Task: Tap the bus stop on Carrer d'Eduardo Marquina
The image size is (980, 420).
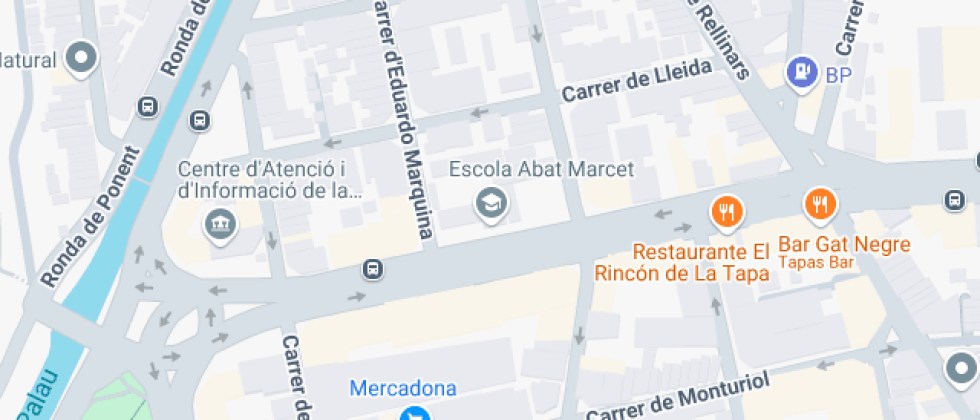Action: (x=372, y=268)
